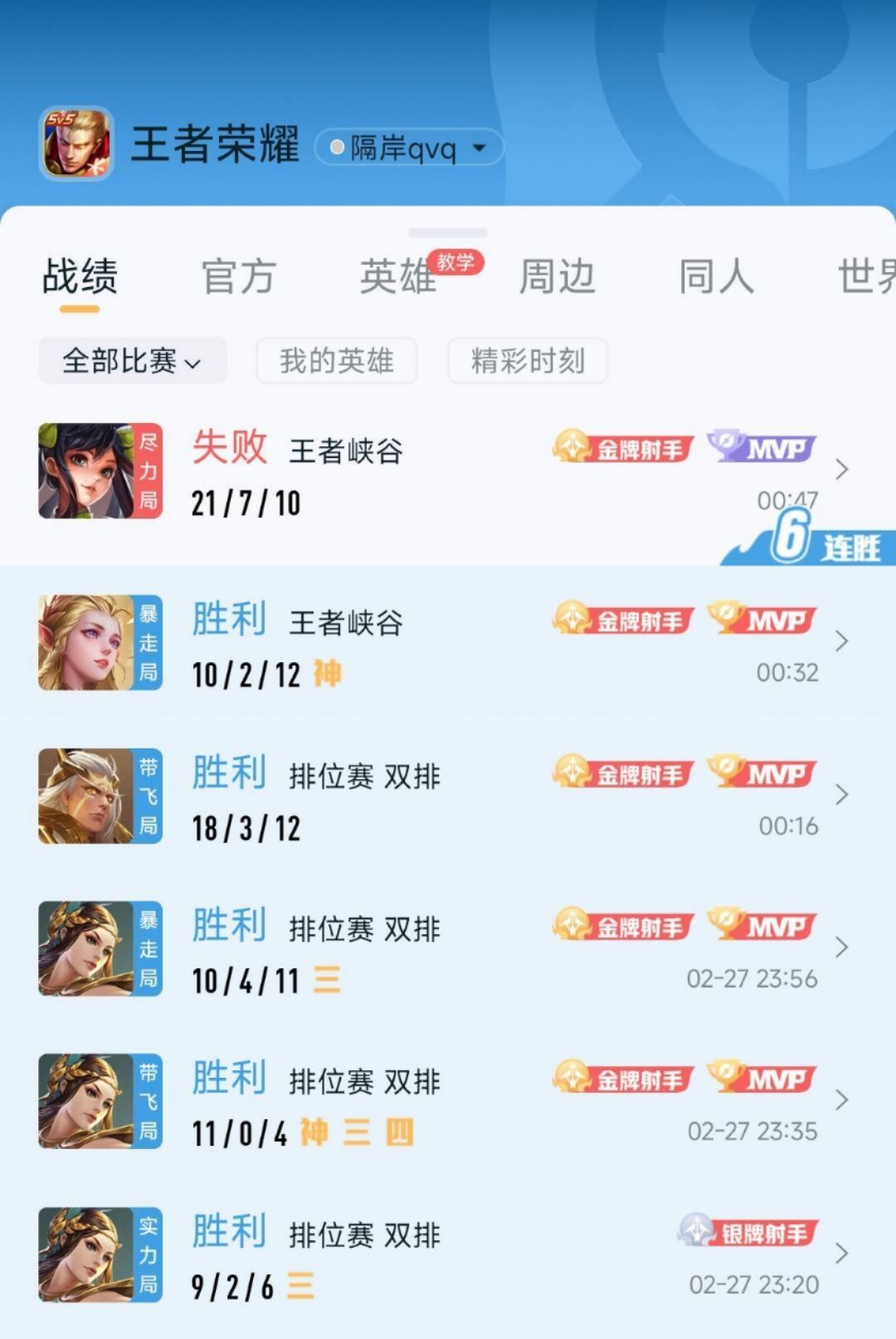Switch to the 世界 tab
Screen dimensions: 896x1339
point(864,276)
